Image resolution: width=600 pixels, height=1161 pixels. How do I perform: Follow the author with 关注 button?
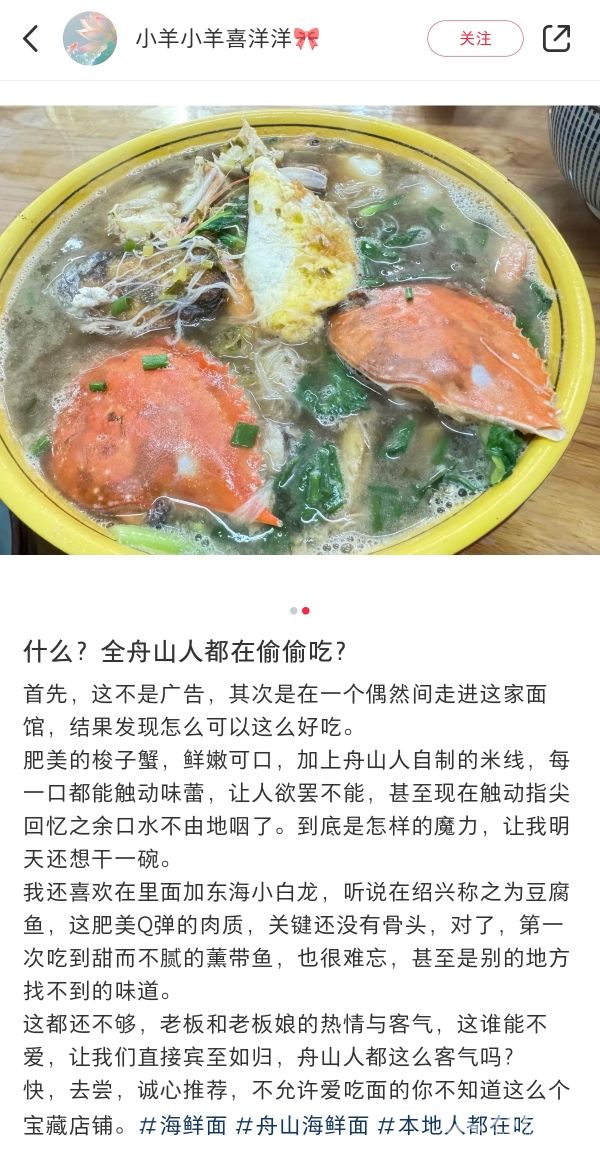click(475, 39)
